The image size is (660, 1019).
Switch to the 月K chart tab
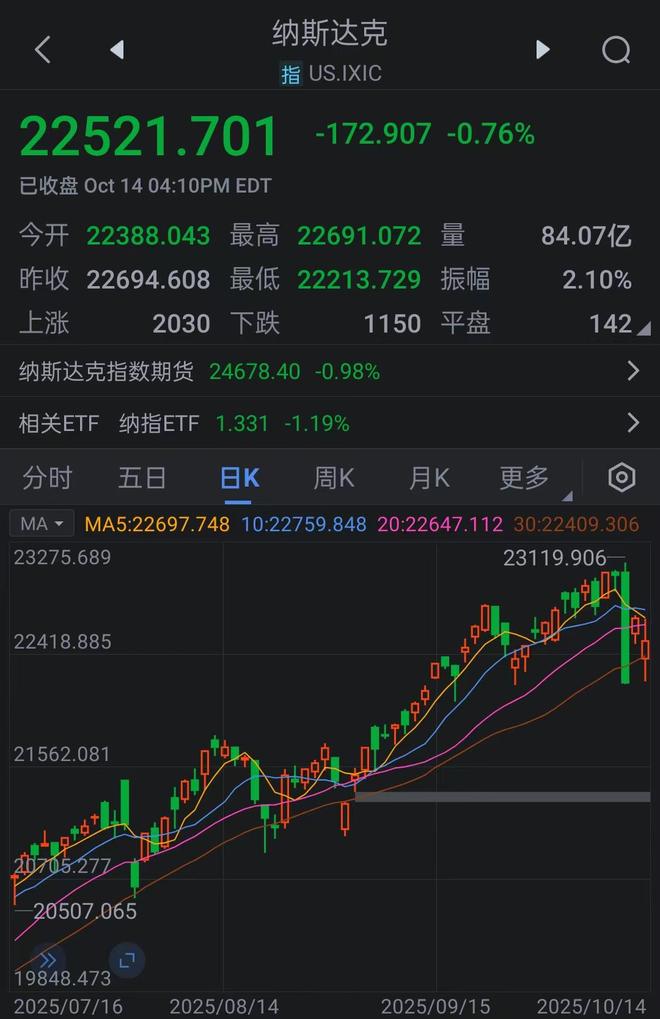(429, 478)
